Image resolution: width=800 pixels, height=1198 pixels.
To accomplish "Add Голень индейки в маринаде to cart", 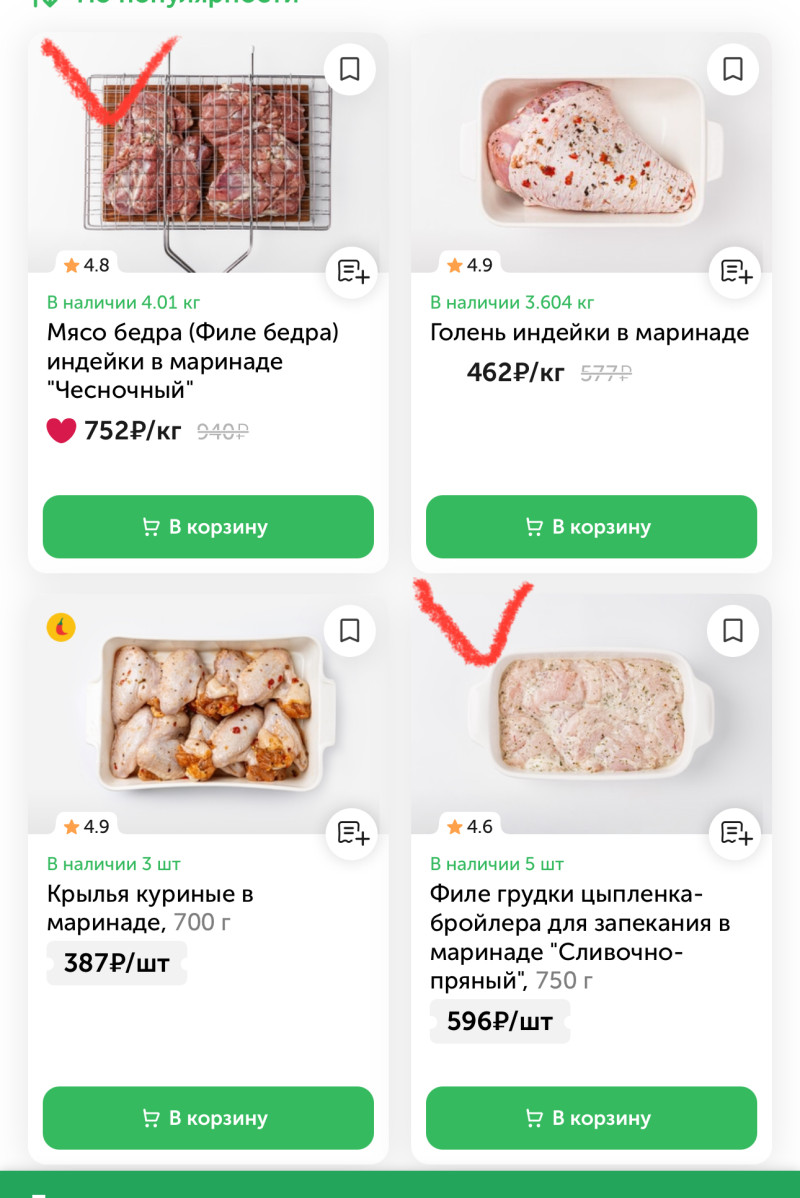I will 591,527.
